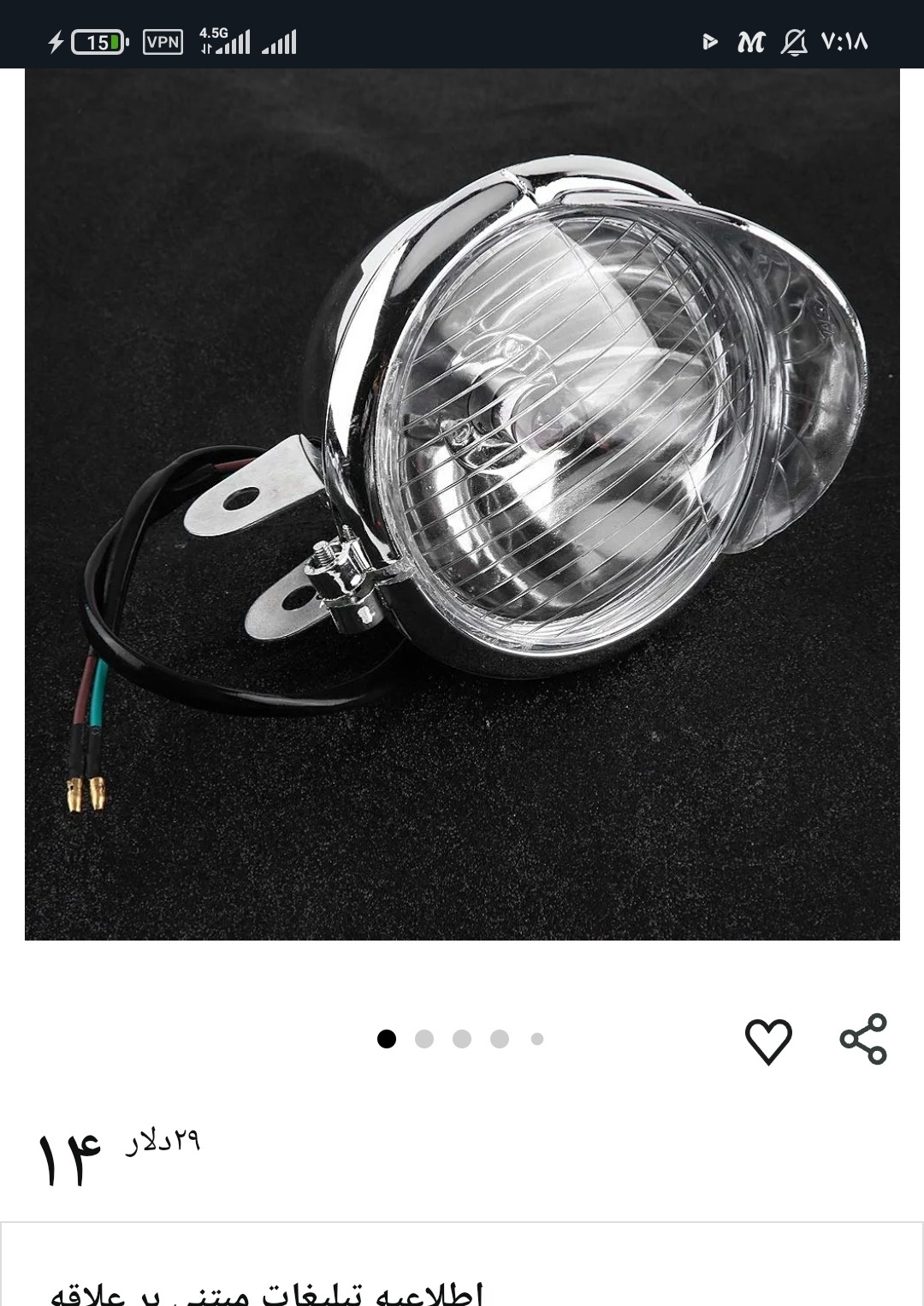Image resolution: width=924 pixels, height=1306 pixels.
Task: Jump to the fourth image dot
Action: (x=500, y=1039)
